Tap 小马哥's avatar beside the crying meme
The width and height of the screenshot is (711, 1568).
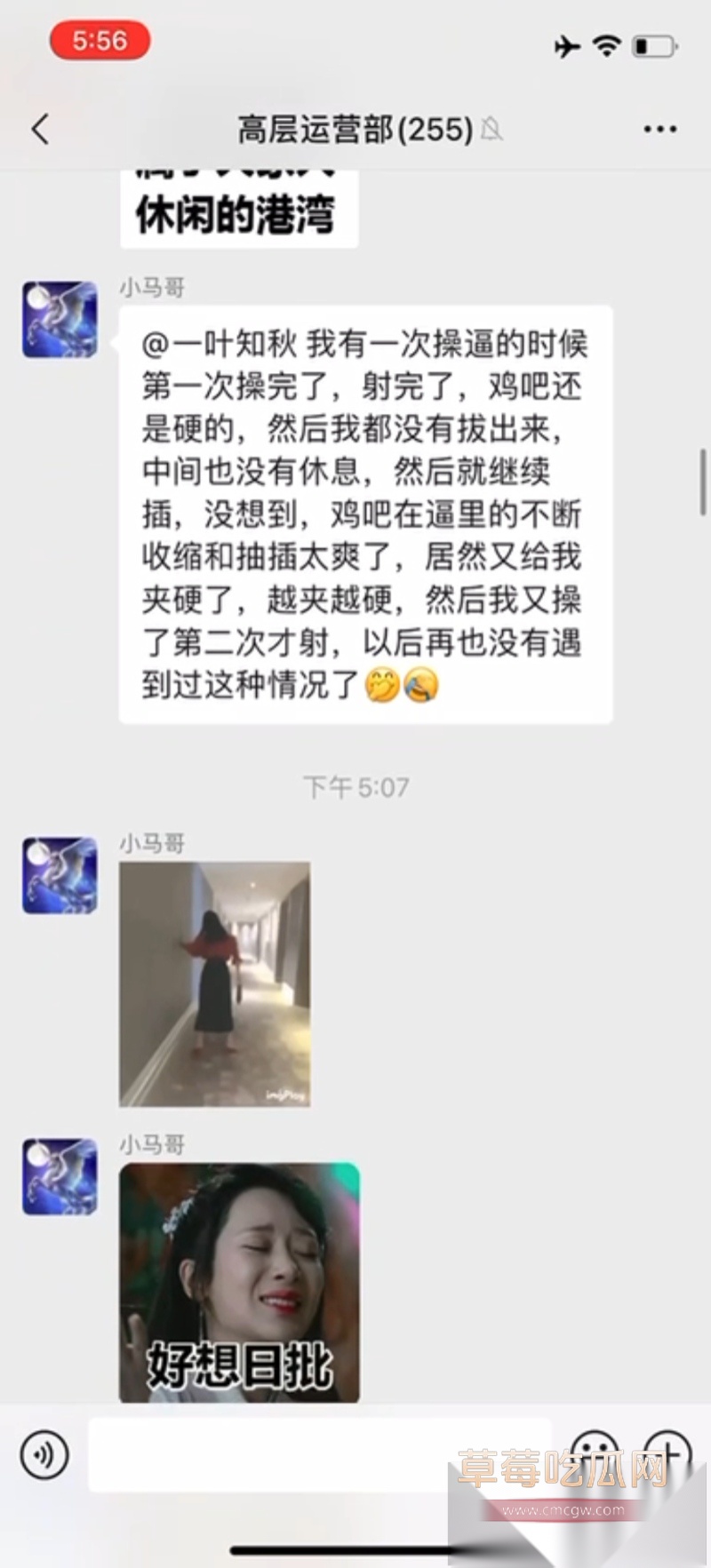[x=59, y=1174]
